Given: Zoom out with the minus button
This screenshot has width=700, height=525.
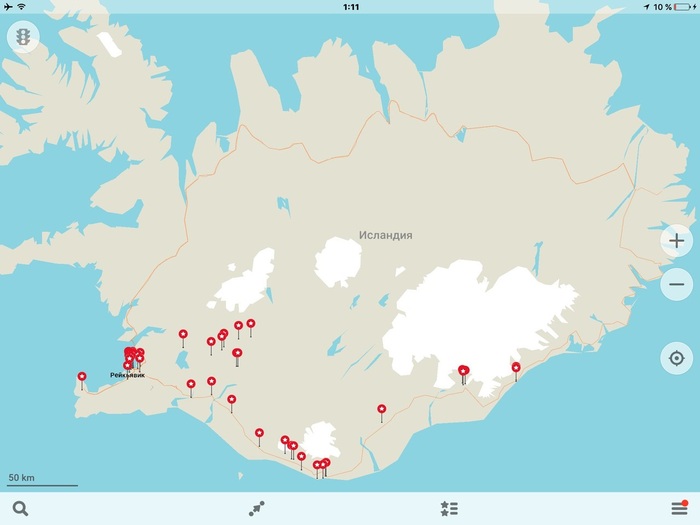Looking at the screenshot, I should point(676,284).
